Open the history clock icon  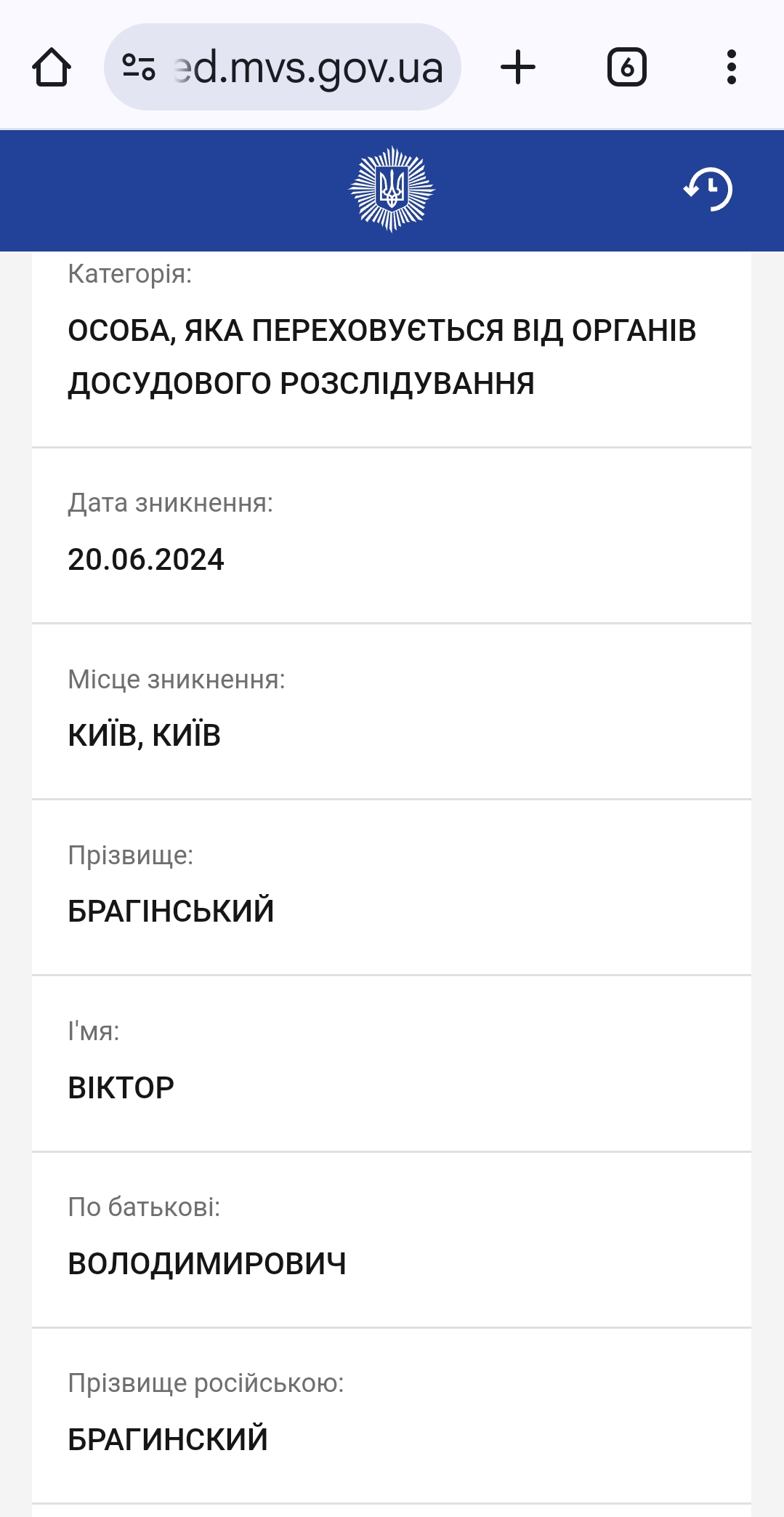point(708,189)
